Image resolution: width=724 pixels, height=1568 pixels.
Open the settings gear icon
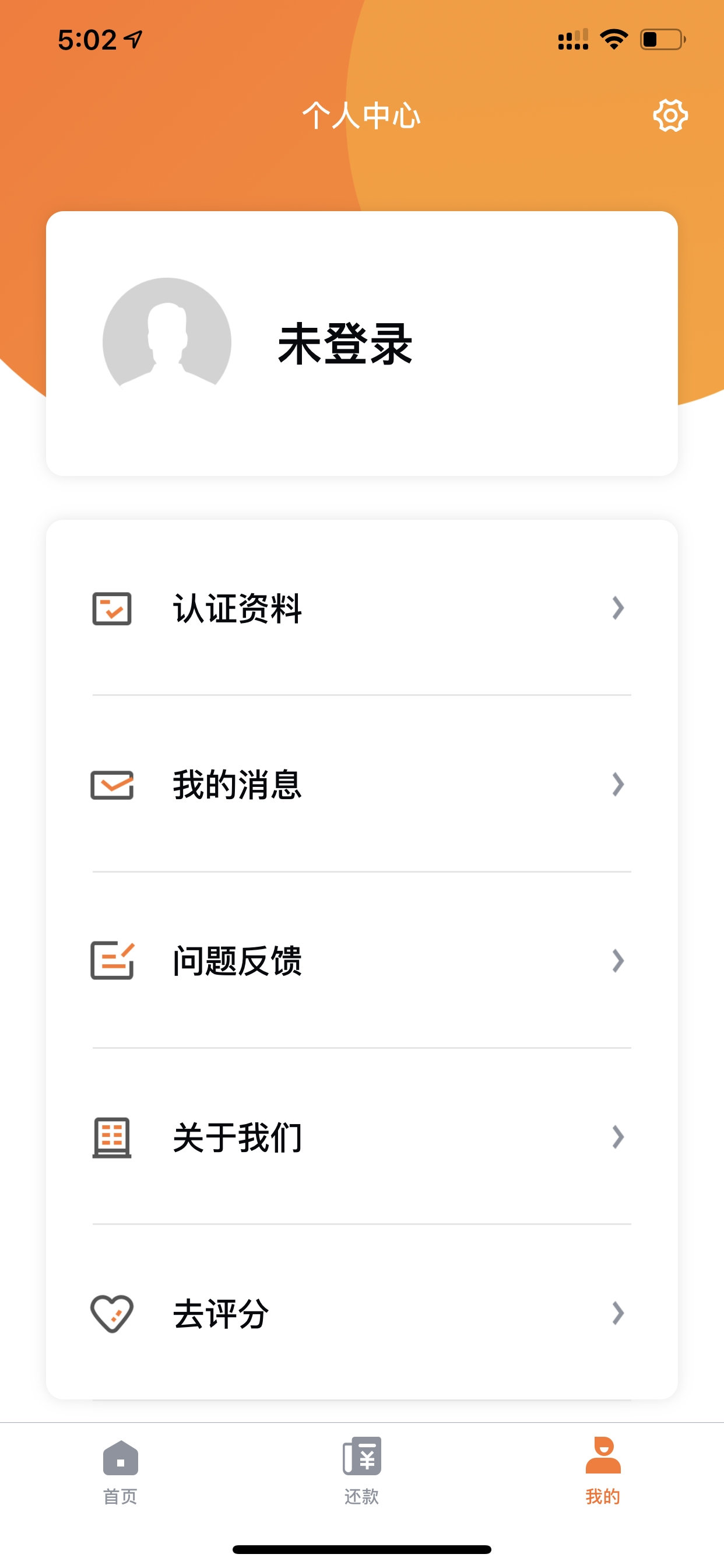[670, 116]
